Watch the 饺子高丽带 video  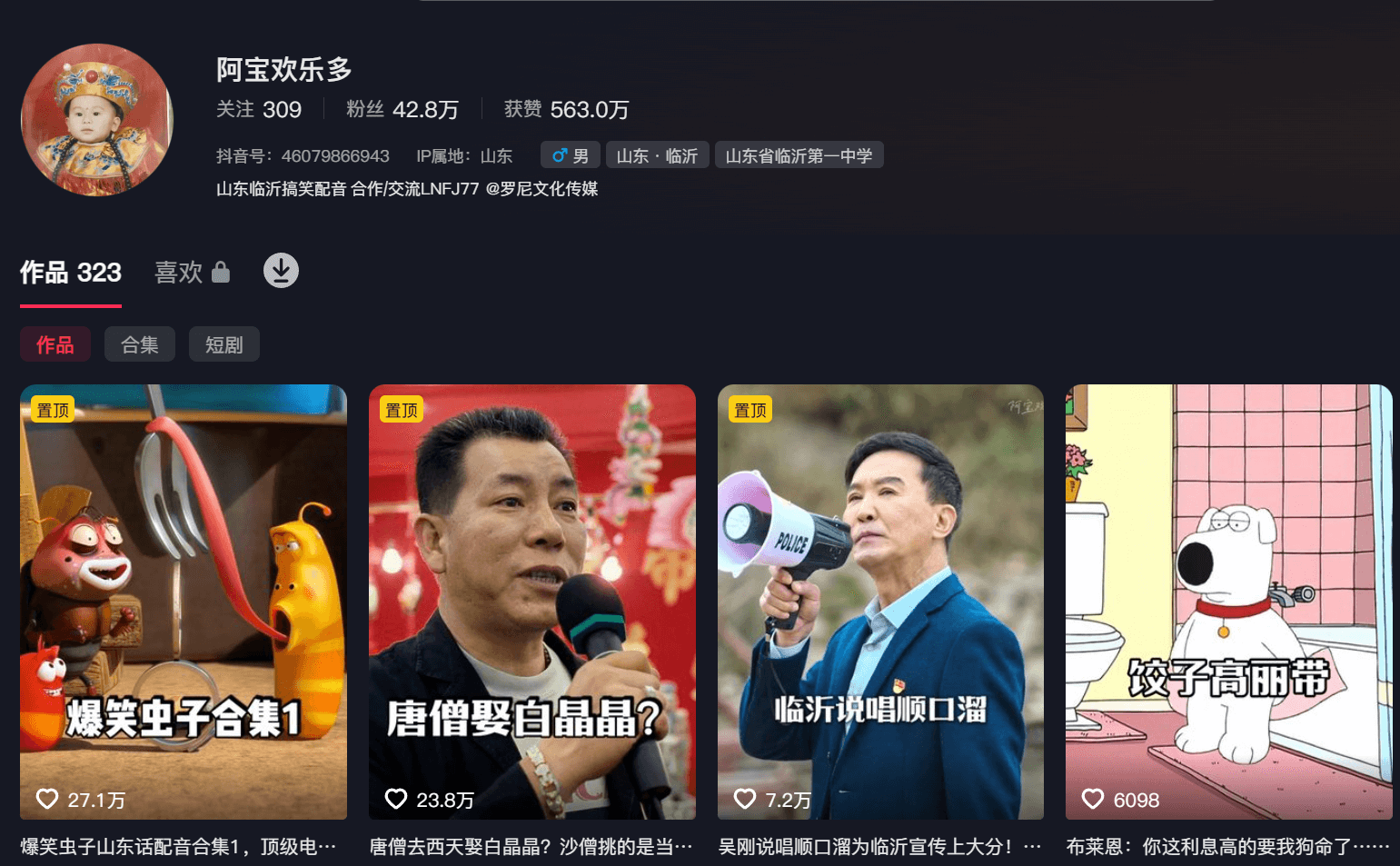(1228, 602)
